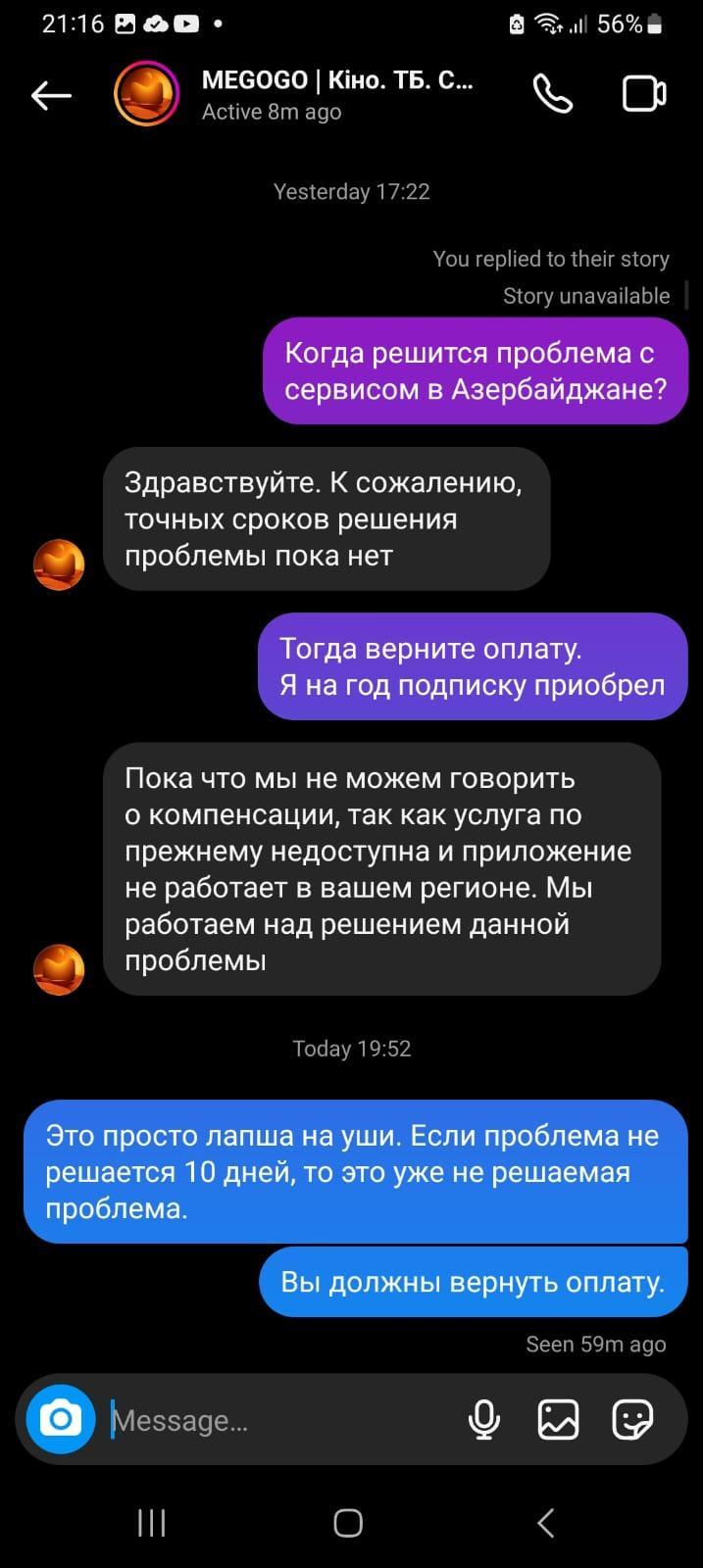Open MEGOGO profile avatar in header
703x1568 pixels.
pyautogui.click(x=147, y=94)
